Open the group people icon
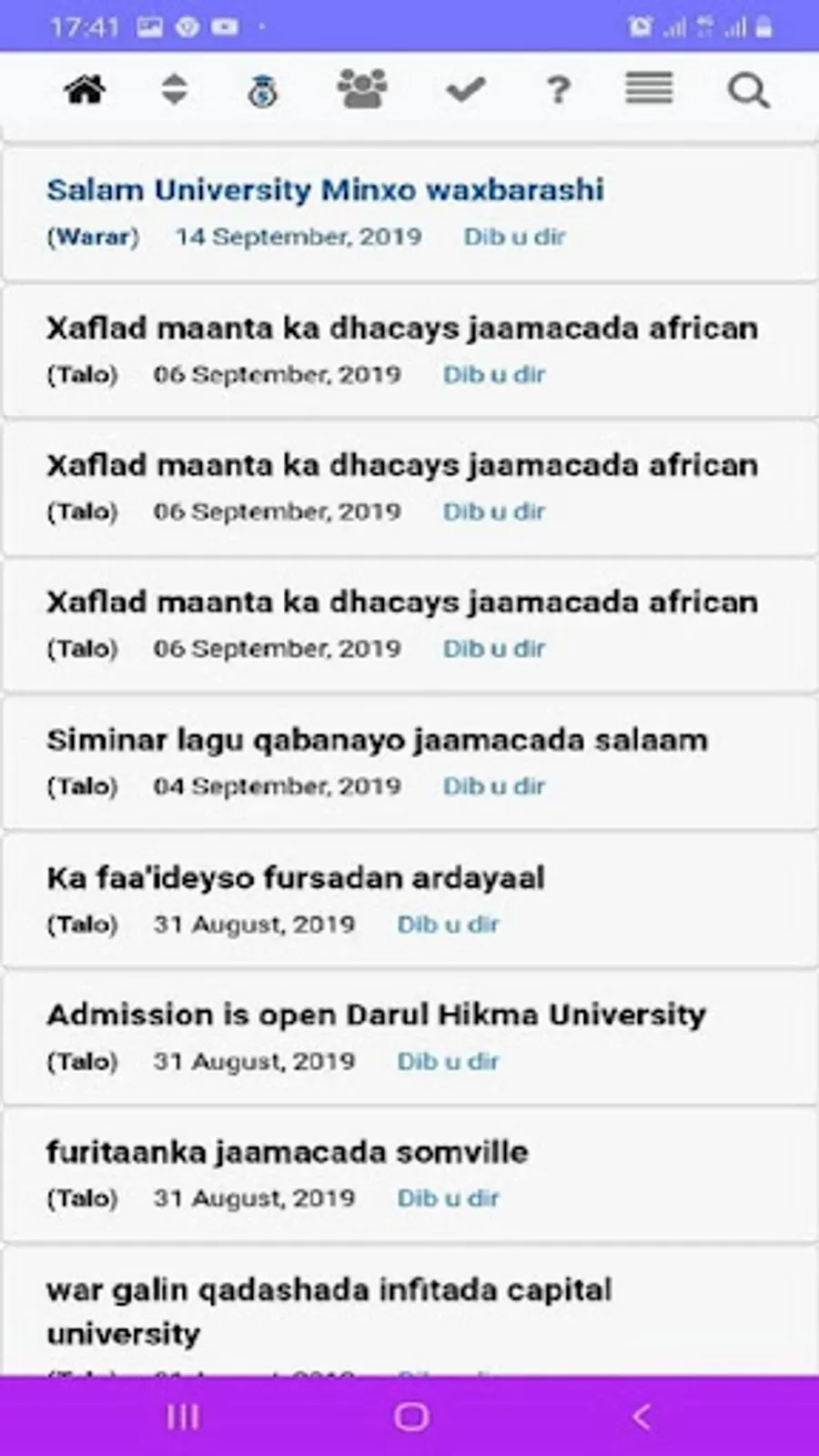Screen dimensions: 819x1456 (362, 90)
